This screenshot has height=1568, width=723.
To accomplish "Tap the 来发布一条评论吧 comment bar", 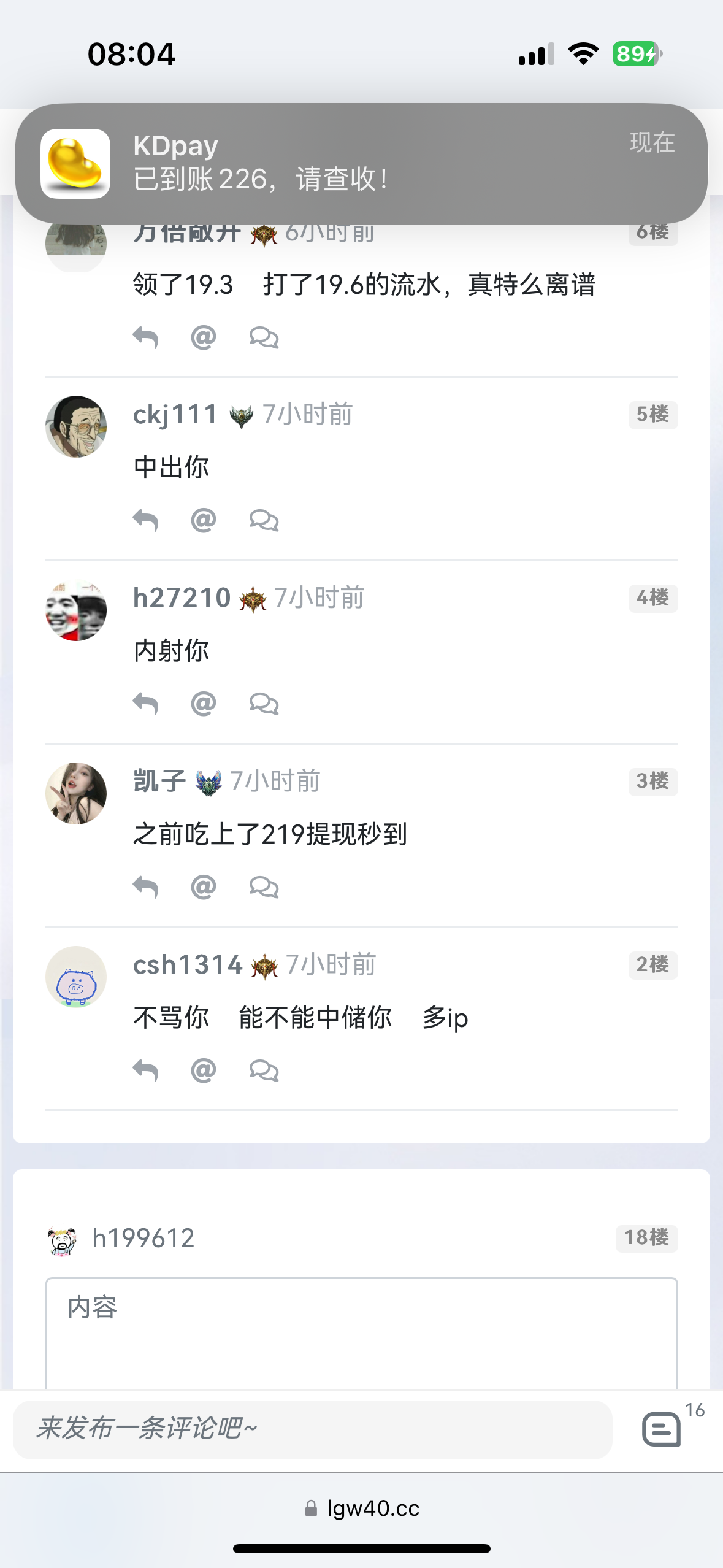I will point(312,1429).
